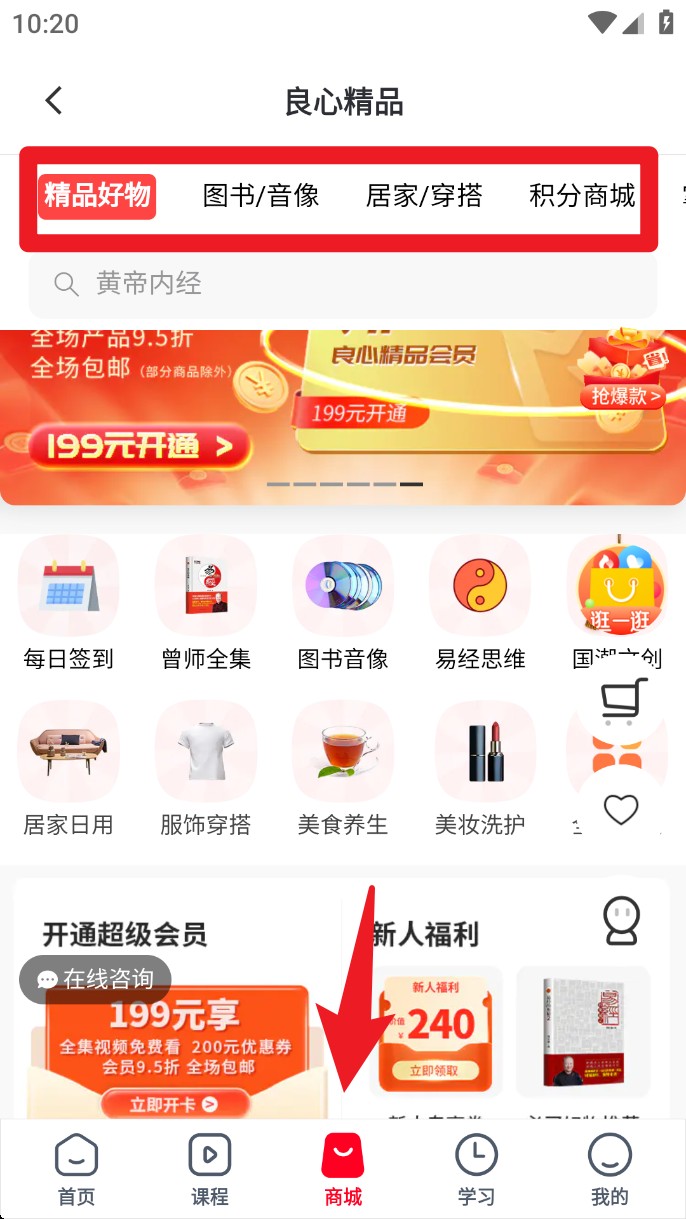Tap the 199元开通 banner button

point(138,446)
